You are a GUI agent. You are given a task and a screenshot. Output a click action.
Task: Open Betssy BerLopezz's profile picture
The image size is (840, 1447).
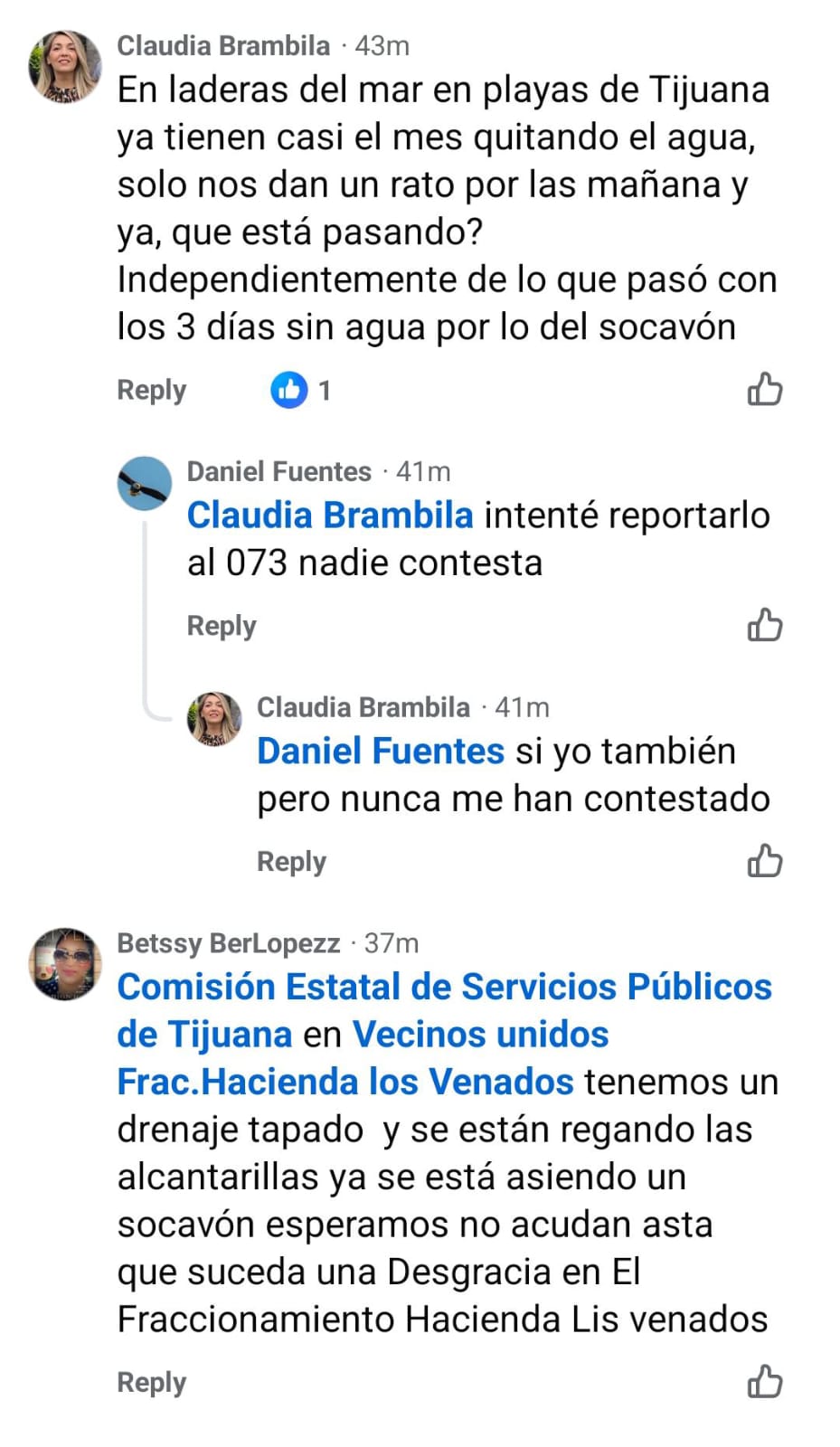point(65,963)
